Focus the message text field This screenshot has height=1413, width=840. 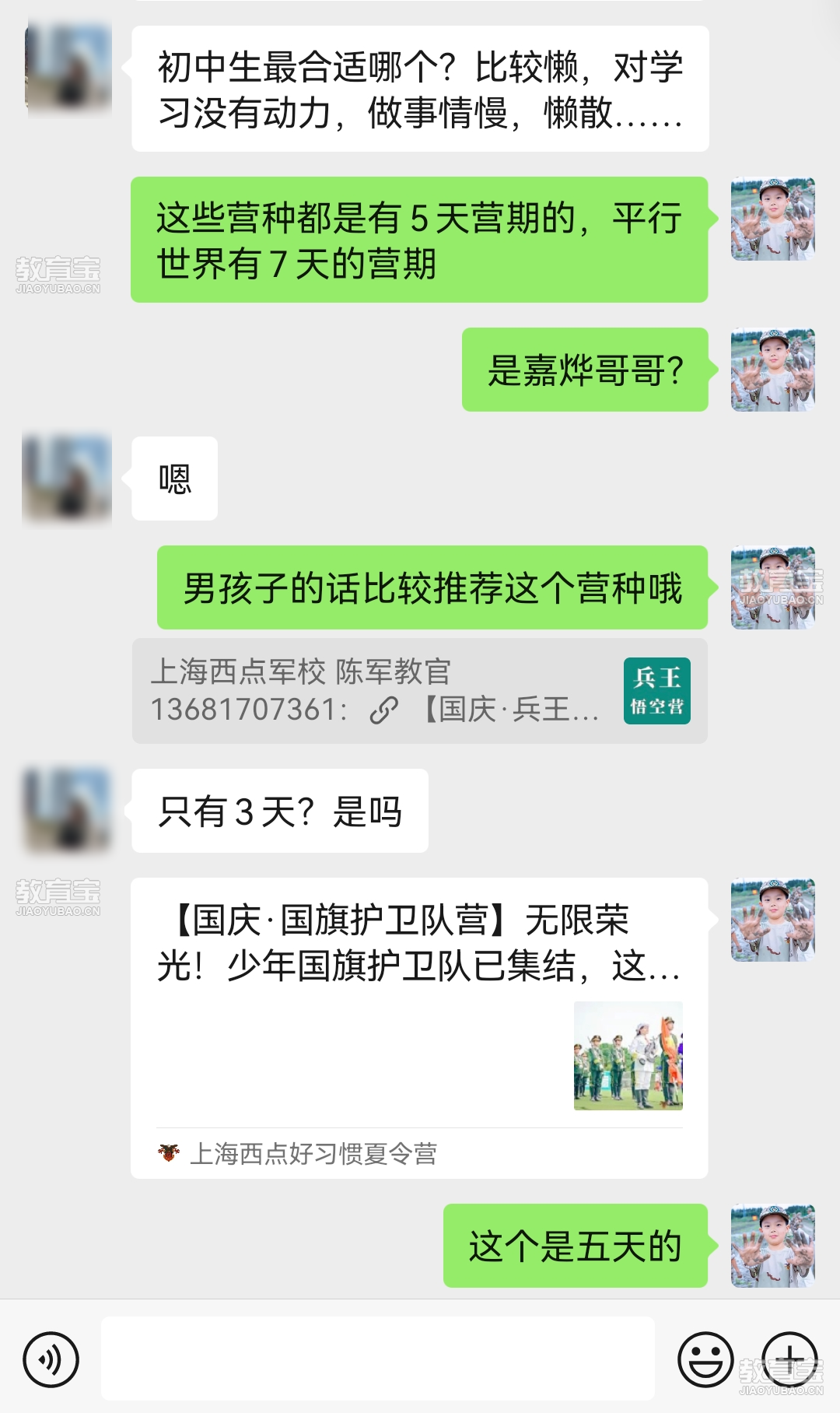pyautogui.click(x=377, y=1359)
